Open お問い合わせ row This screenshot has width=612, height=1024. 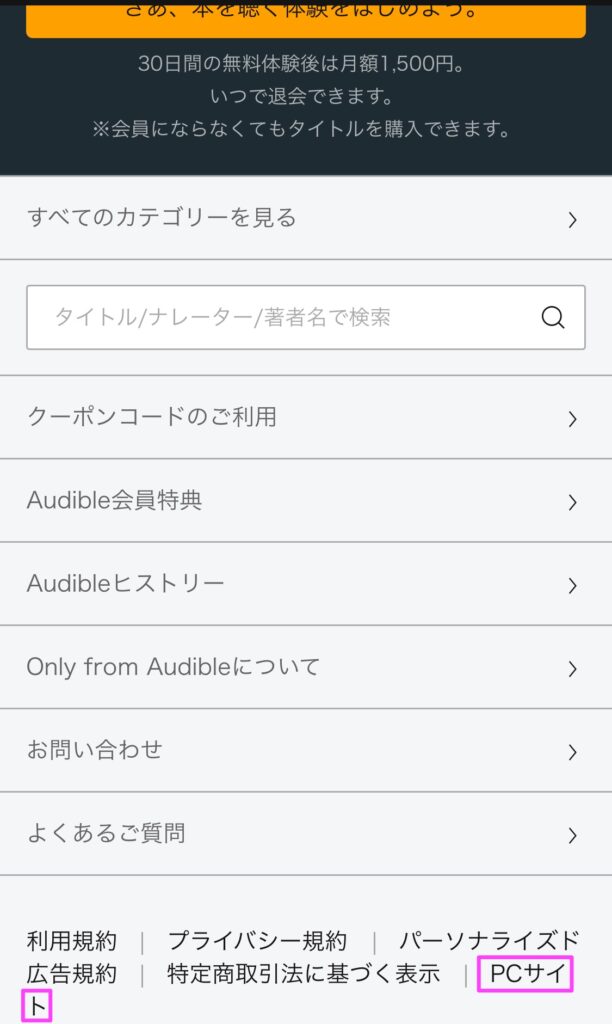coord(306,750)
